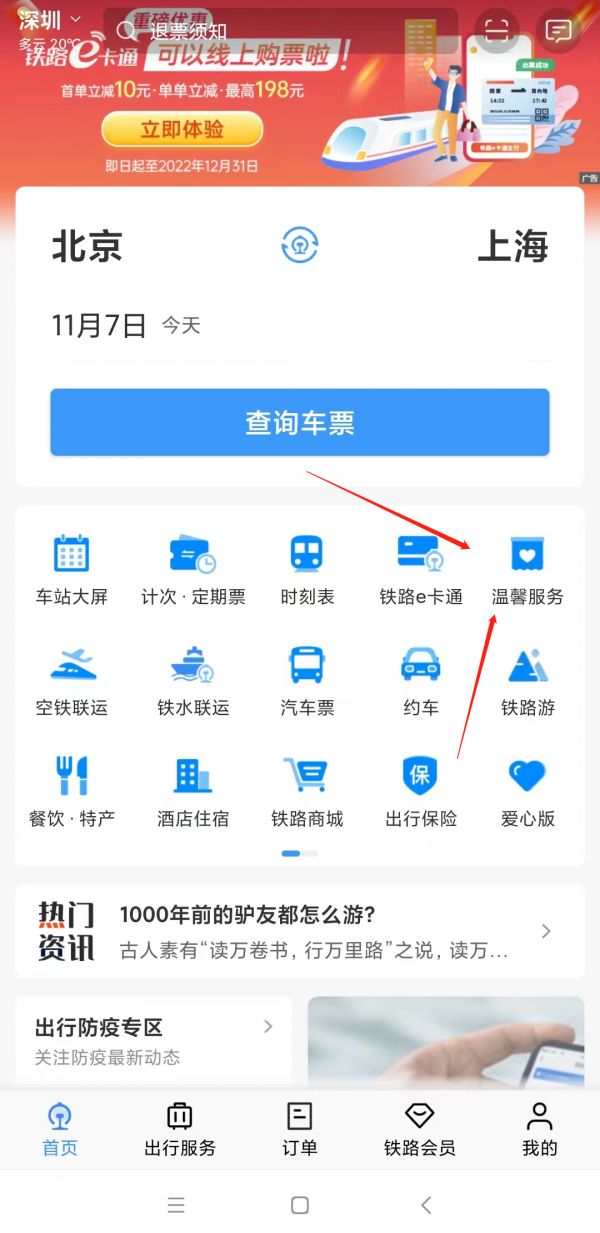Open the 深圳 city selector
The width and height of the screenshot is (600, 1233).
click(50, 20)
